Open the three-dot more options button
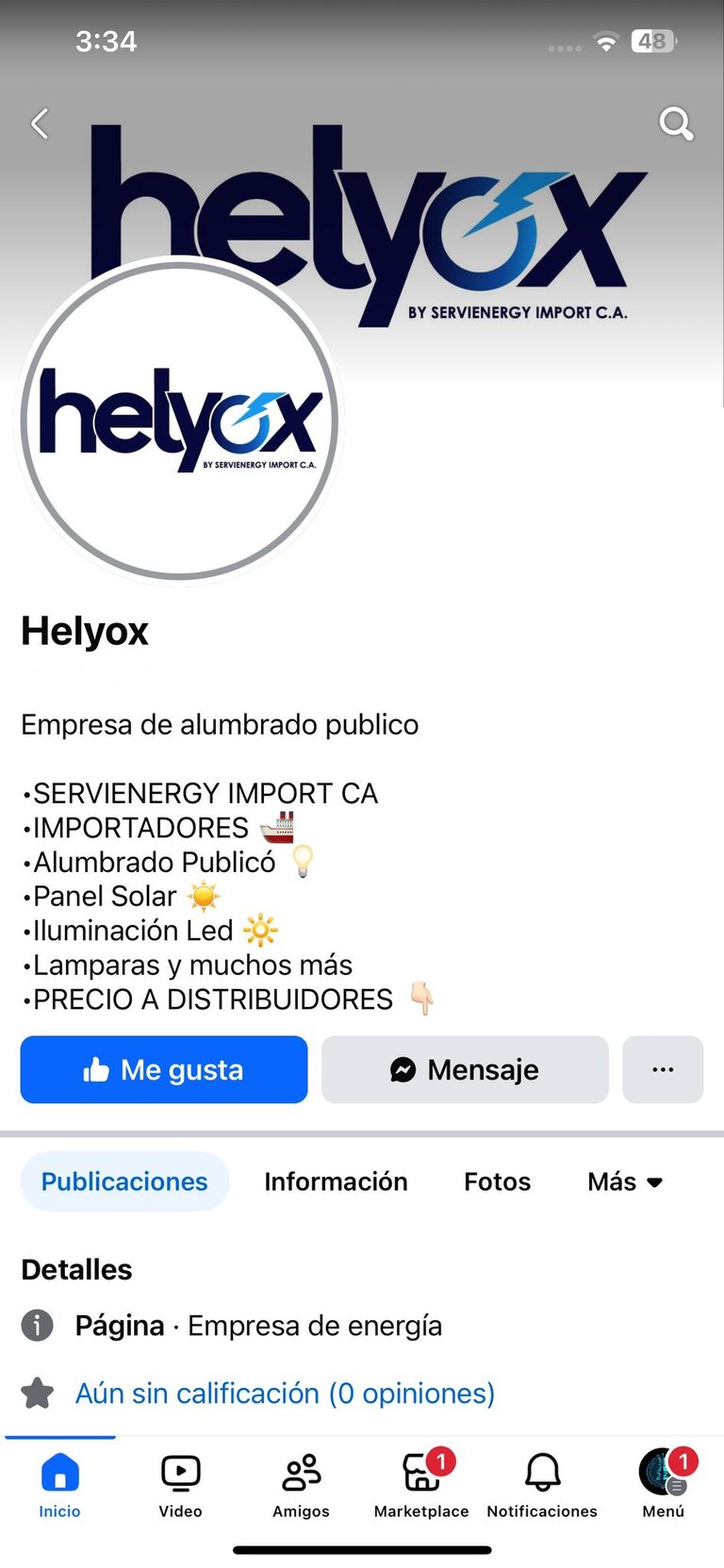Screen dimensions: 724x1568 [663, 1069]
